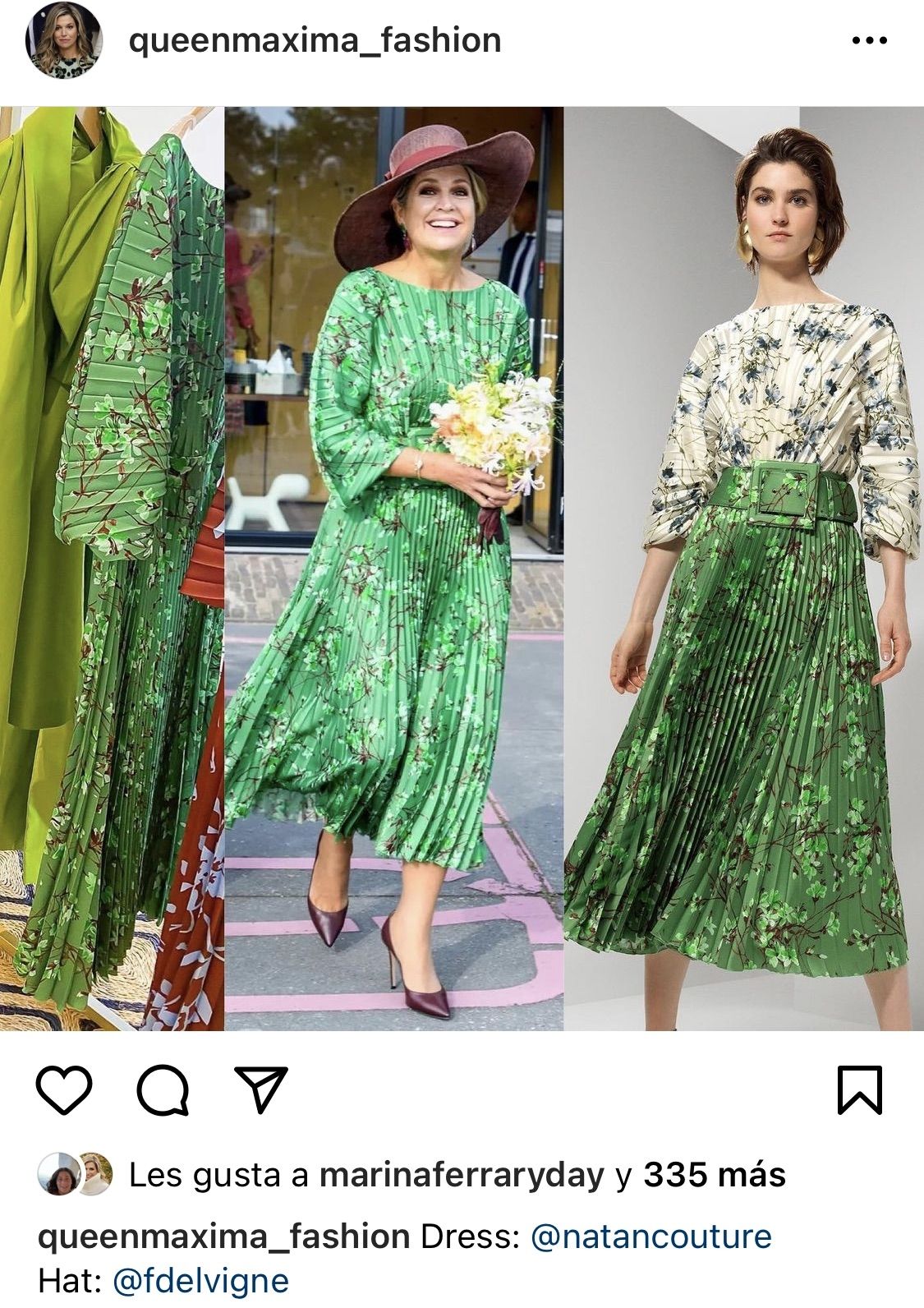Viewport: 924px width, 1308px height.
Task: Open marinaferraryday's profile from likes
Action: (461, 1176)
